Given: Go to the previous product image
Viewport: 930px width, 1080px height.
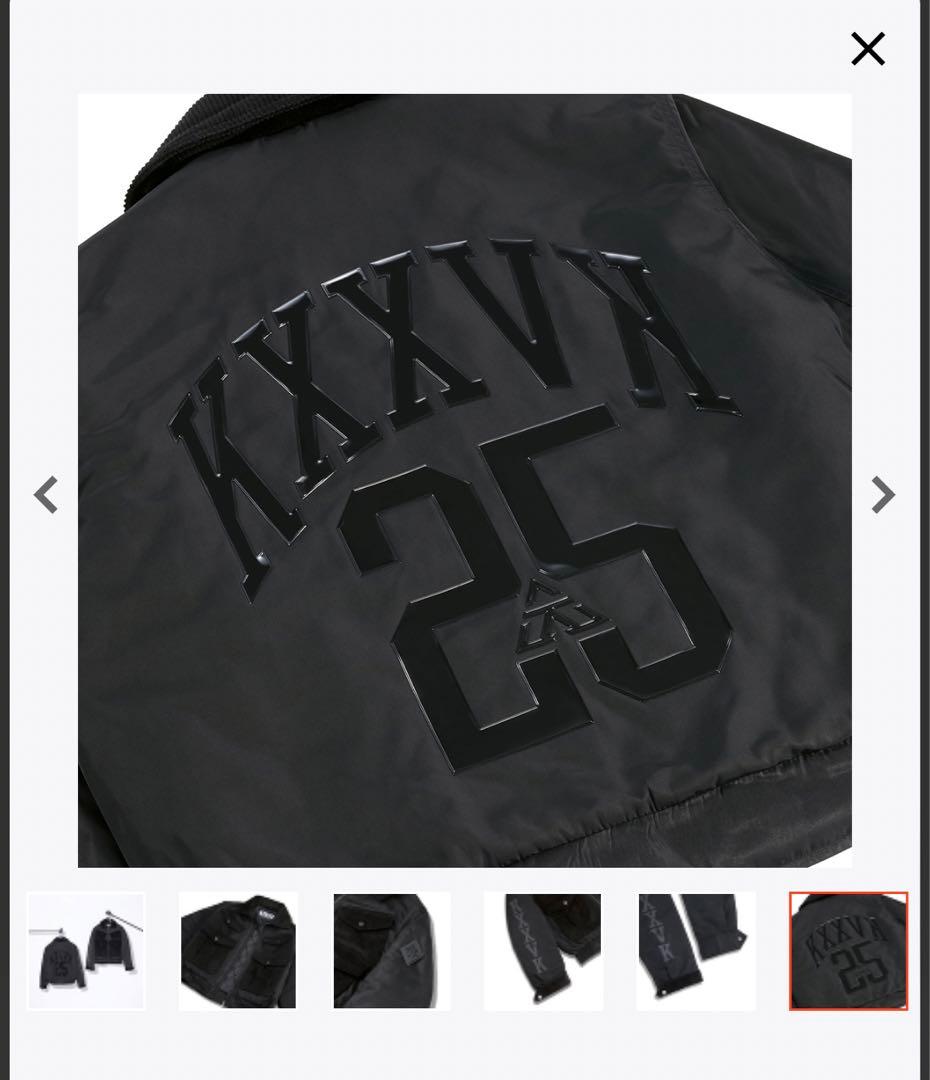Looking at the screenshot, I should tap(46, 495).
